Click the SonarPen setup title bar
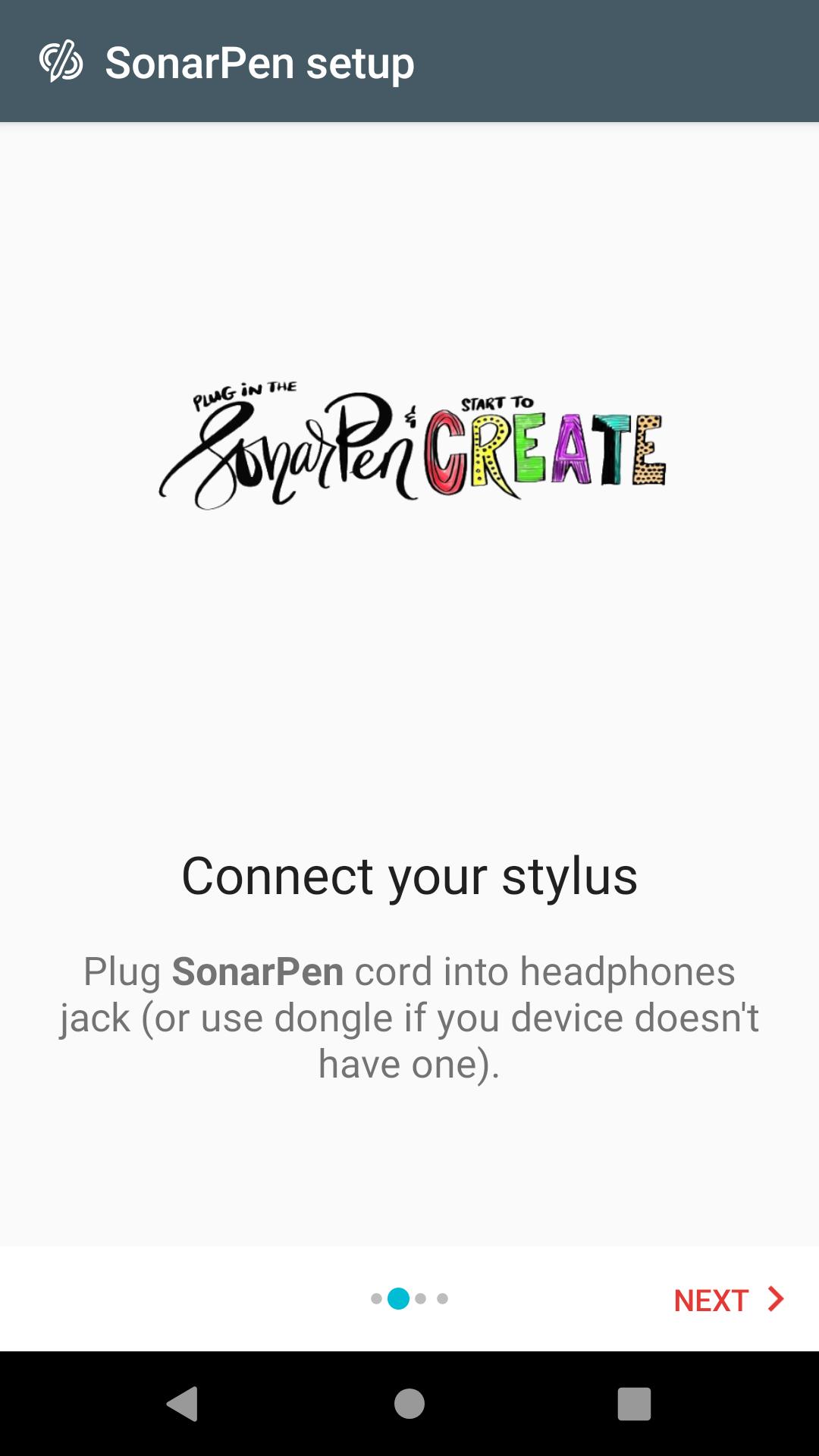819x1456 pixels. pos(260,64)
